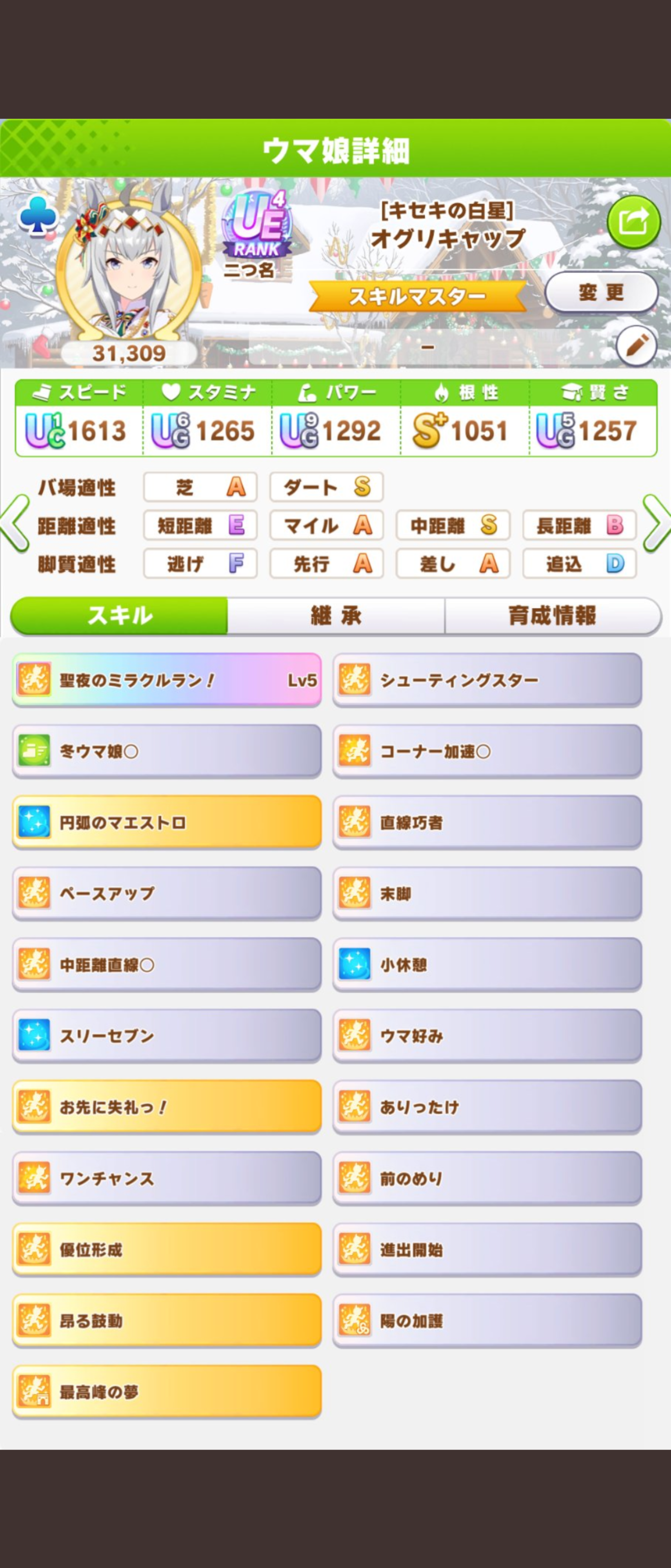Select the スキル tab
671x1568 pixels.
(x=120, y=616)
